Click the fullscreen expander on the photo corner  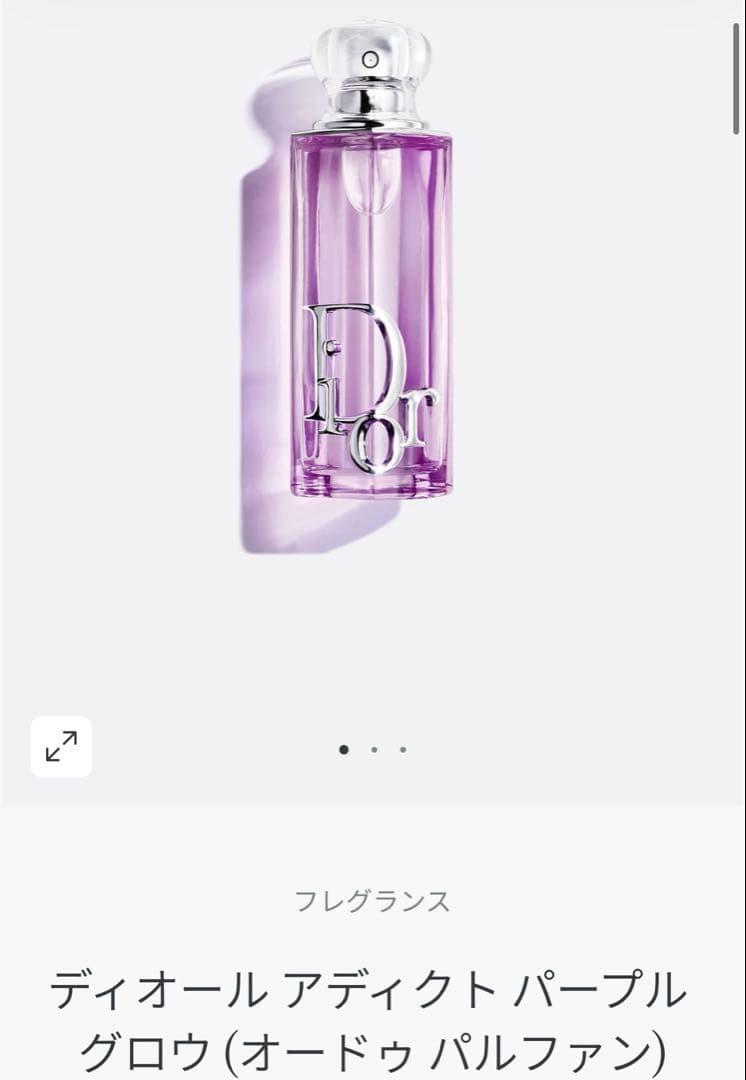(62, 744)
